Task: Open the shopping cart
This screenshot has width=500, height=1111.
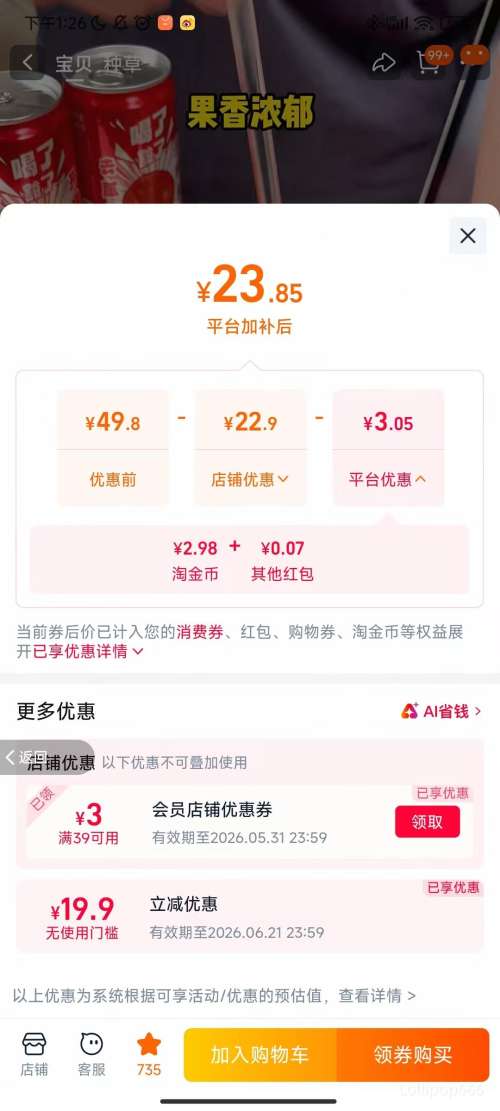Action: [428, 62]
